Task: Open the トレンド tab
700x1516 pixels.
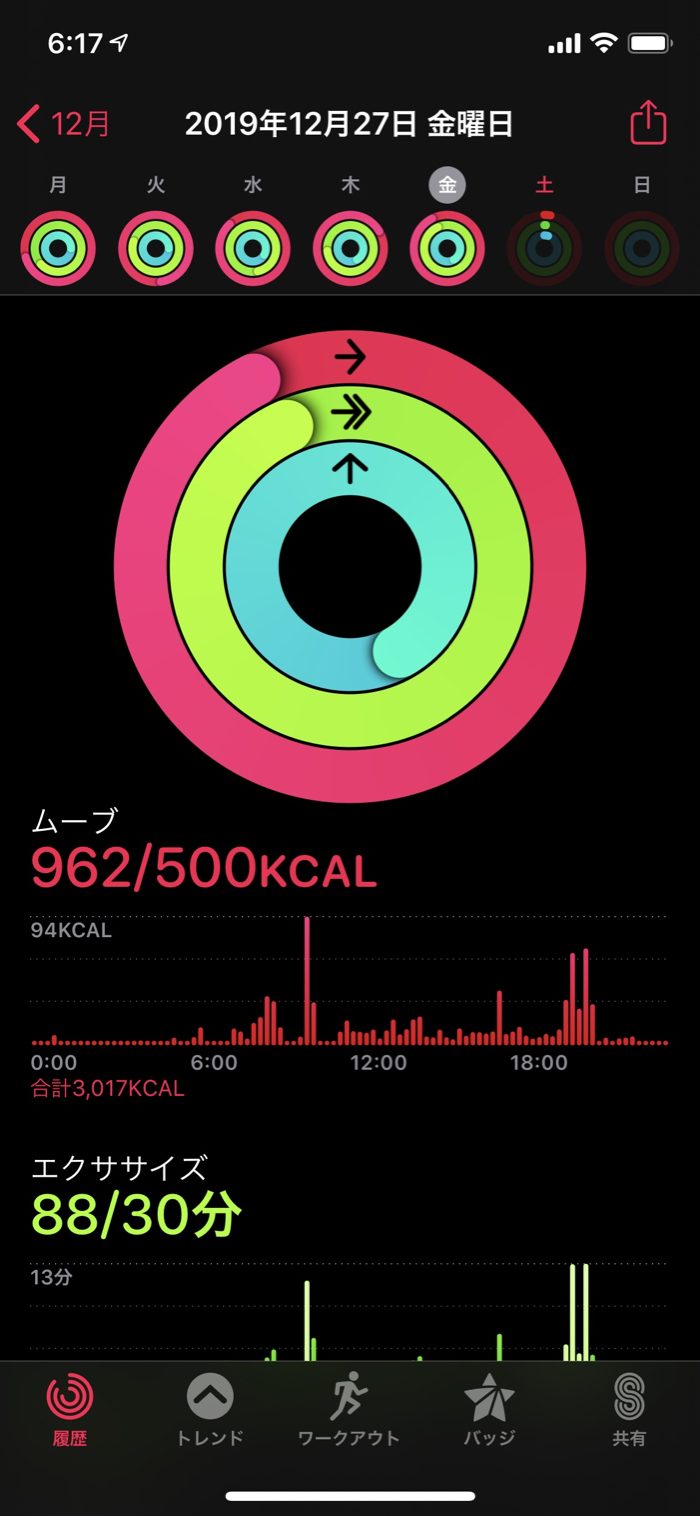Action: coord(210,1410)
